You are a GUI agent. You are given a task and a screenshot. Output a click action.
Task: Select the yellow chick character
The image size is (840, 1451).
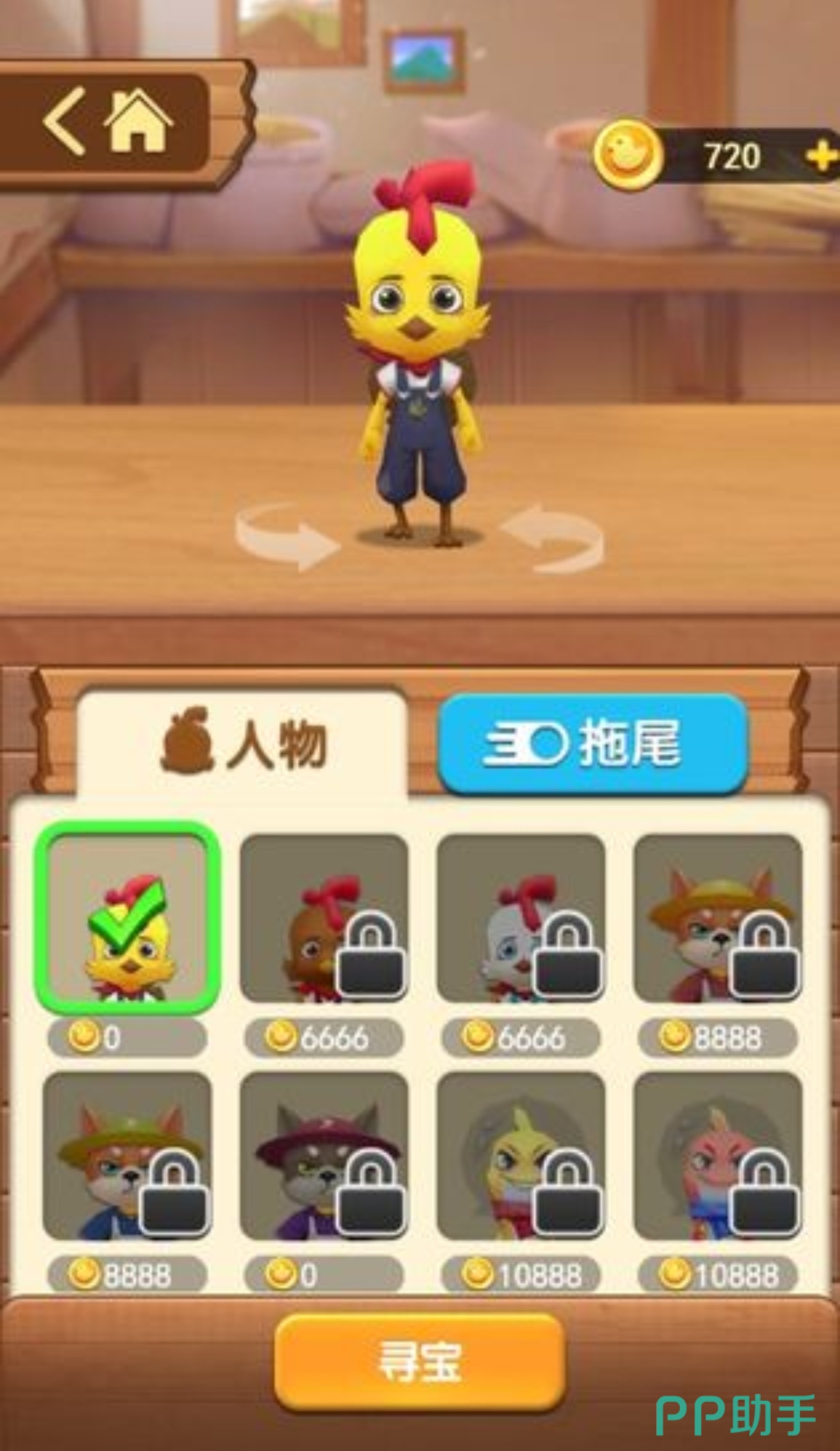[x=127, y=918]
